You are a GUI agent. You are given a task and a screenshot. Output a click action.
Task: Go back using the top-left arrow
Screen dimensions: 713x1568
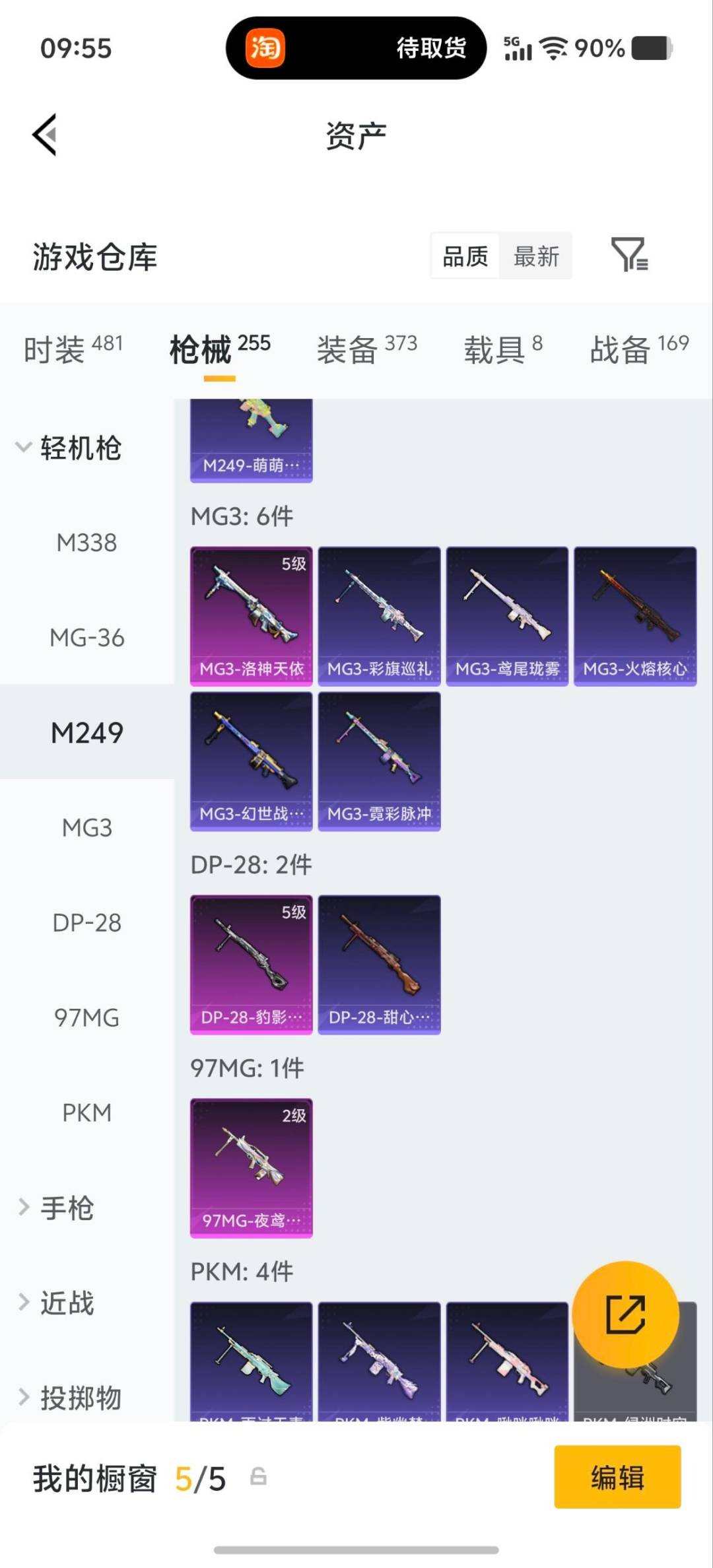45,135
